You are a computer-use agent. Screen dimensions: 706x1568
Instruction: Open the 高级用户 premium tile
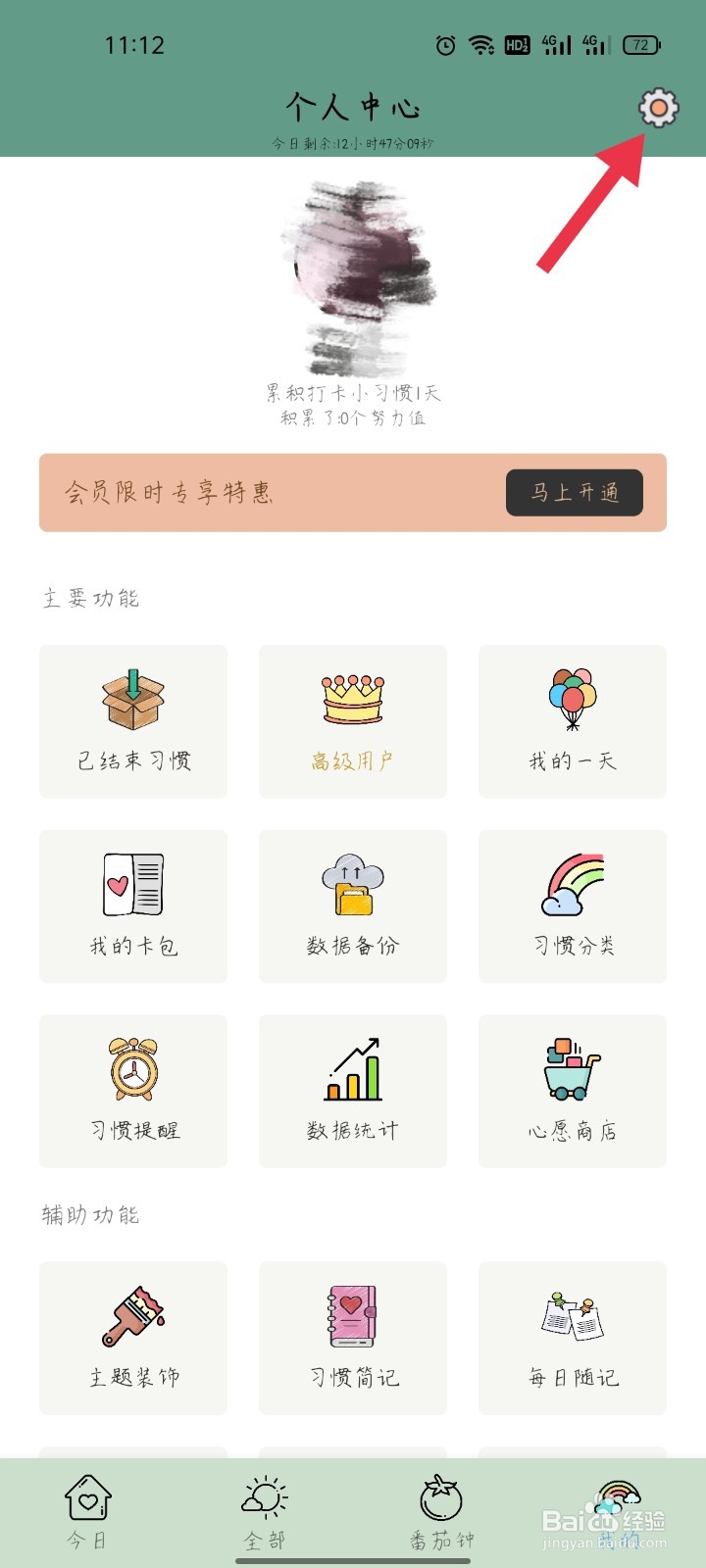click(x=353, y=721)
